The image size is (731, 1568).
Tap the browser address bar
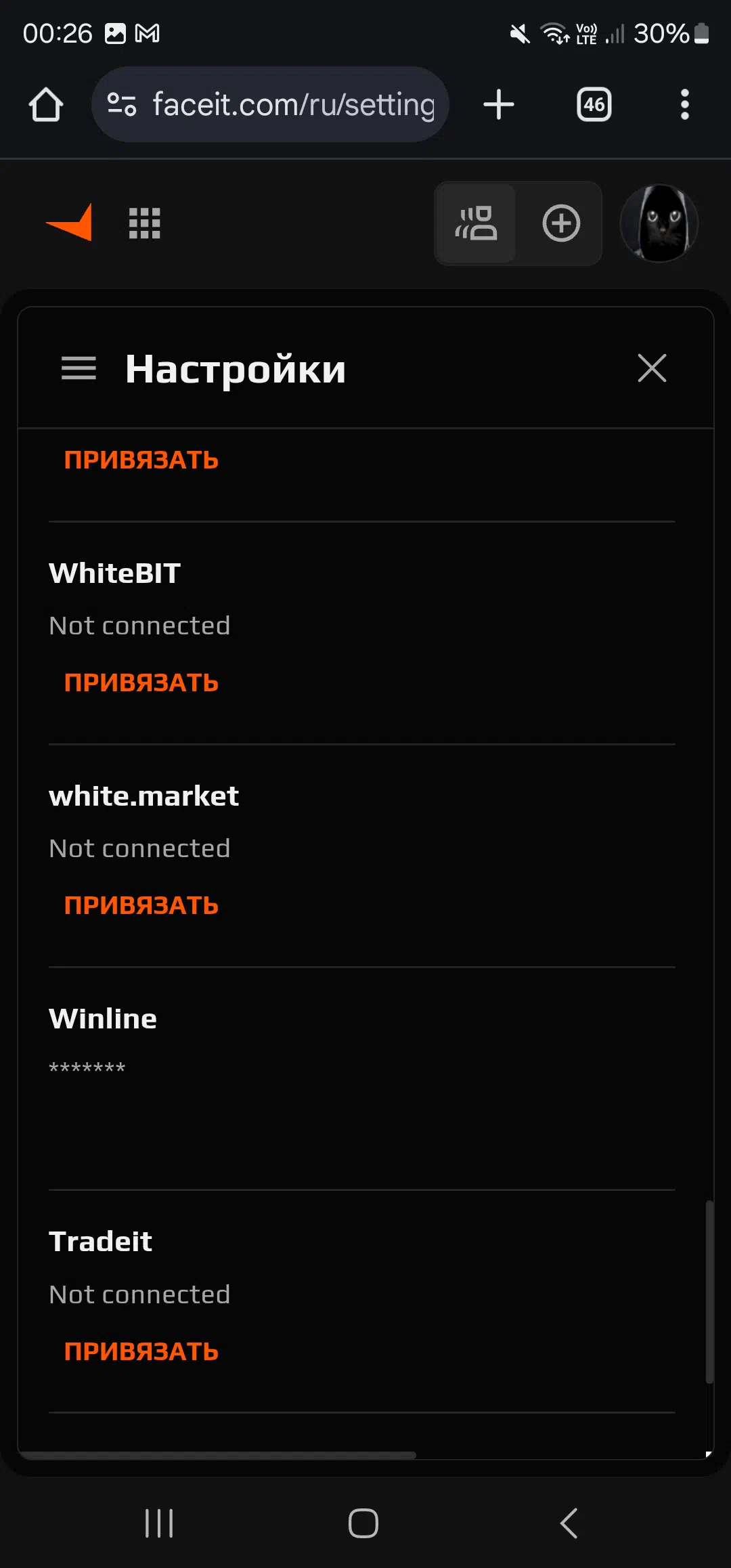(x=270, y=104)
